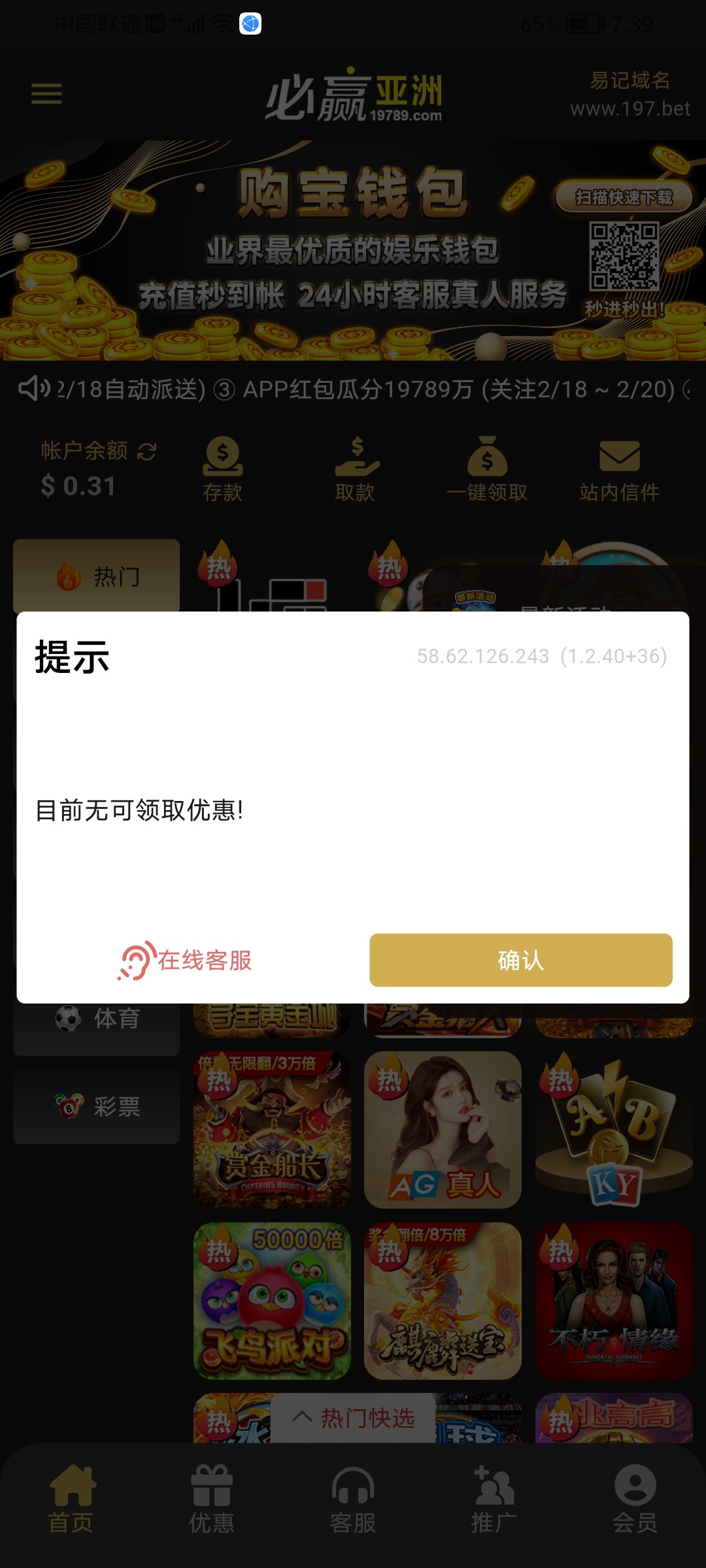The height and width of the screenshot is (1568, 706).
Task: Select the 热门 category
Action: click(x=97, y=576)
